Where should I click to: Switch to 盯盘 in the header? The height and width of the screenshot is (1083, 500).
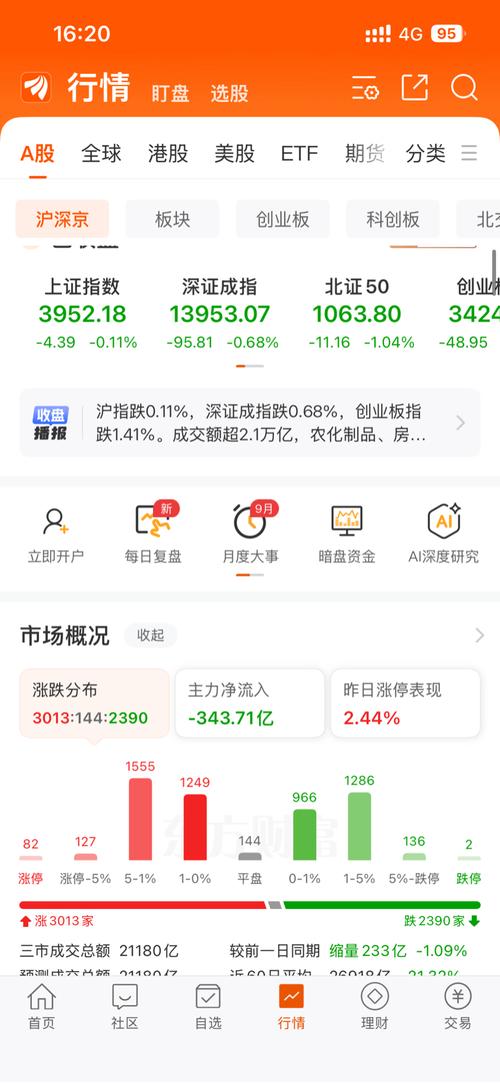coord(171,93)
